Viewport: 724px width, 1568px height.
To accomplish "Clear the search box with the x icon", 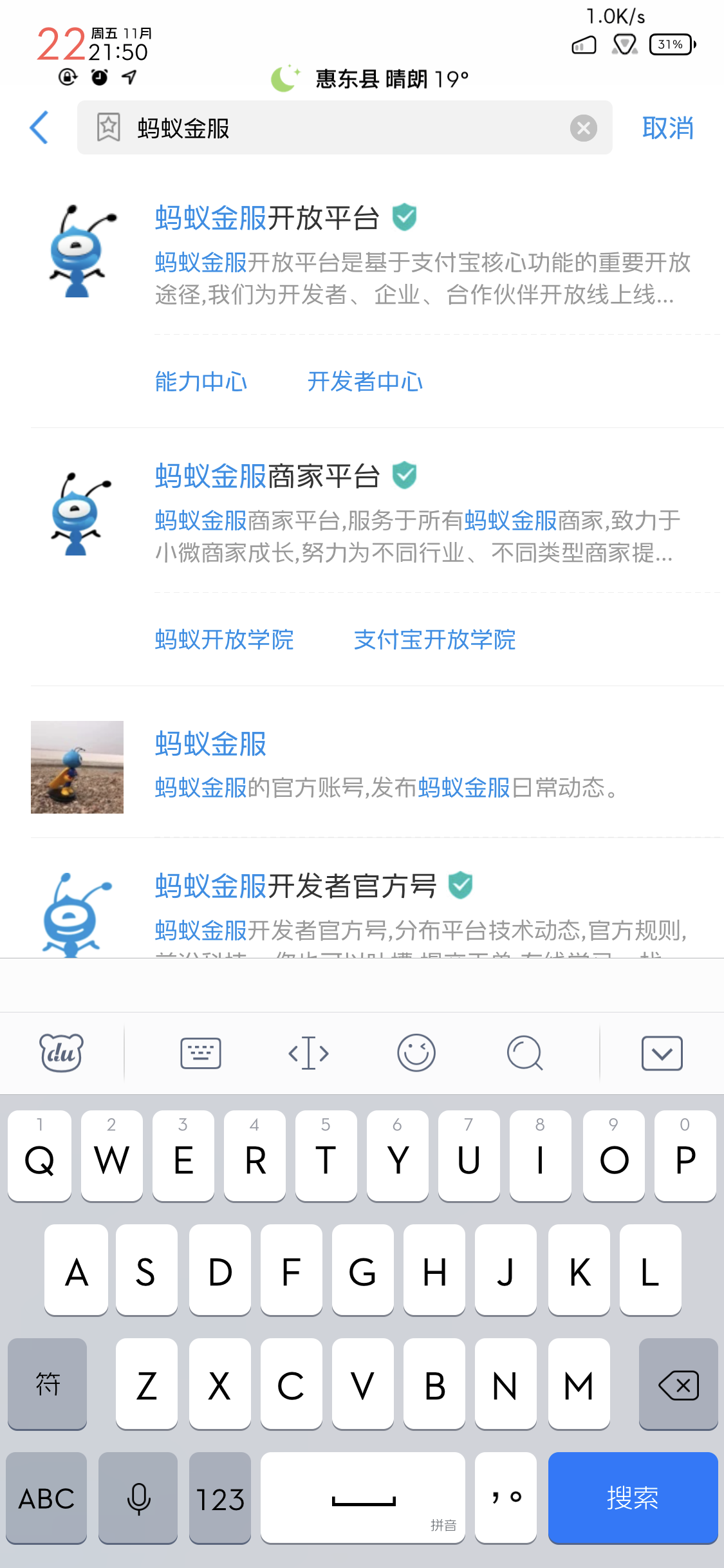I will [583, 127].
